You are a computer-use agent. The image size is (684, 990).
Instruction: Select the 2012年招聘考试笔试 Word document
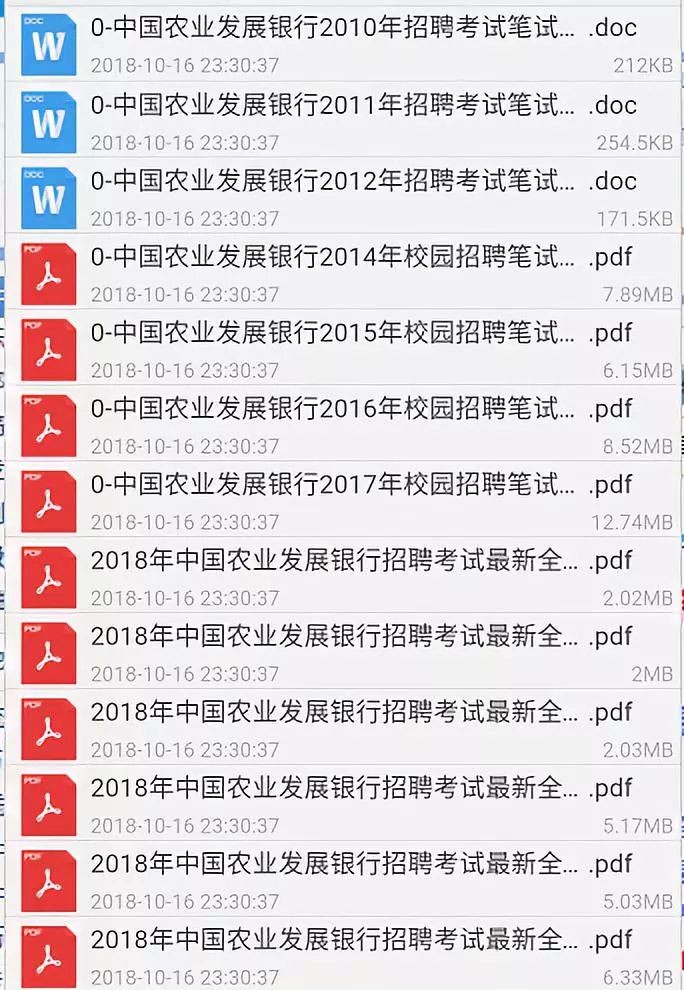(x=332, y=181)
